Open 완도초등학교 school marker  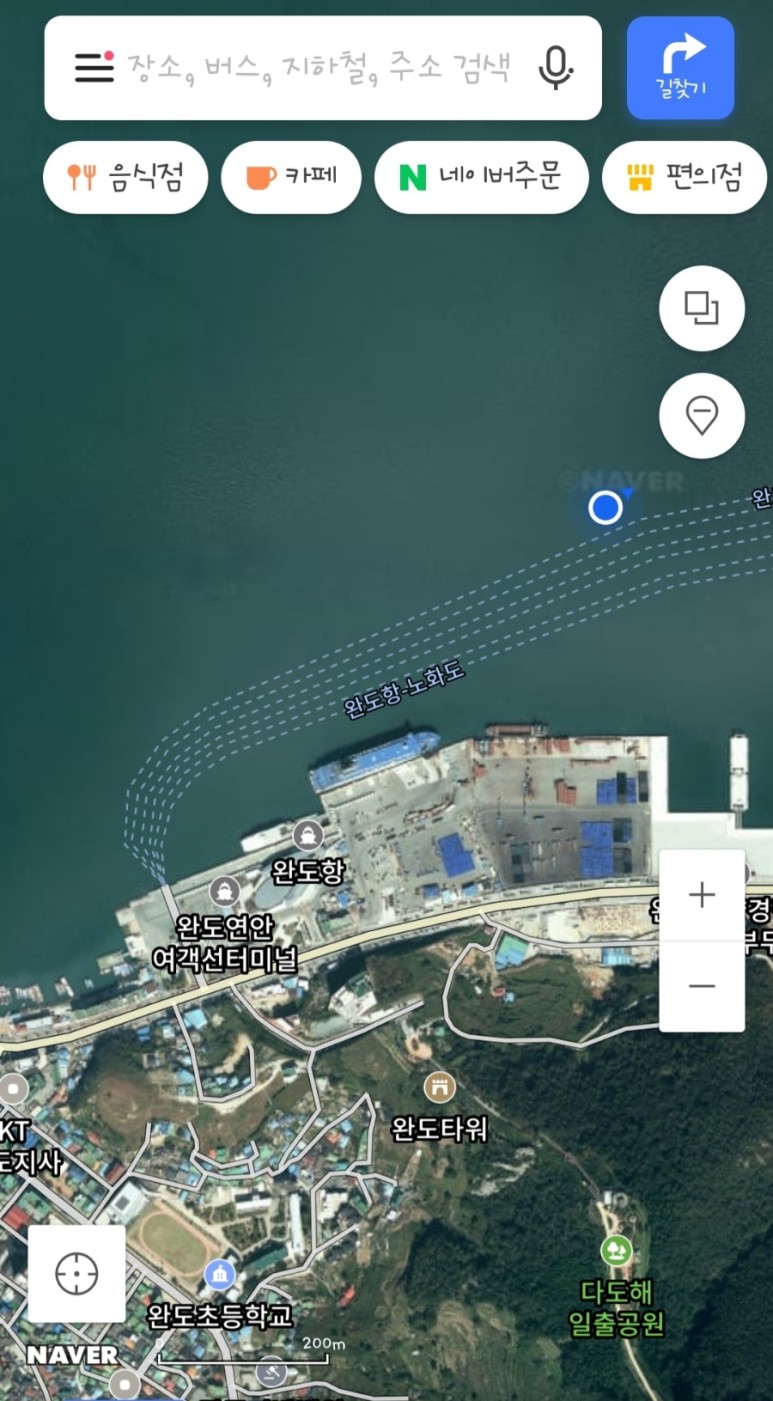click(x=219, y=1274)
